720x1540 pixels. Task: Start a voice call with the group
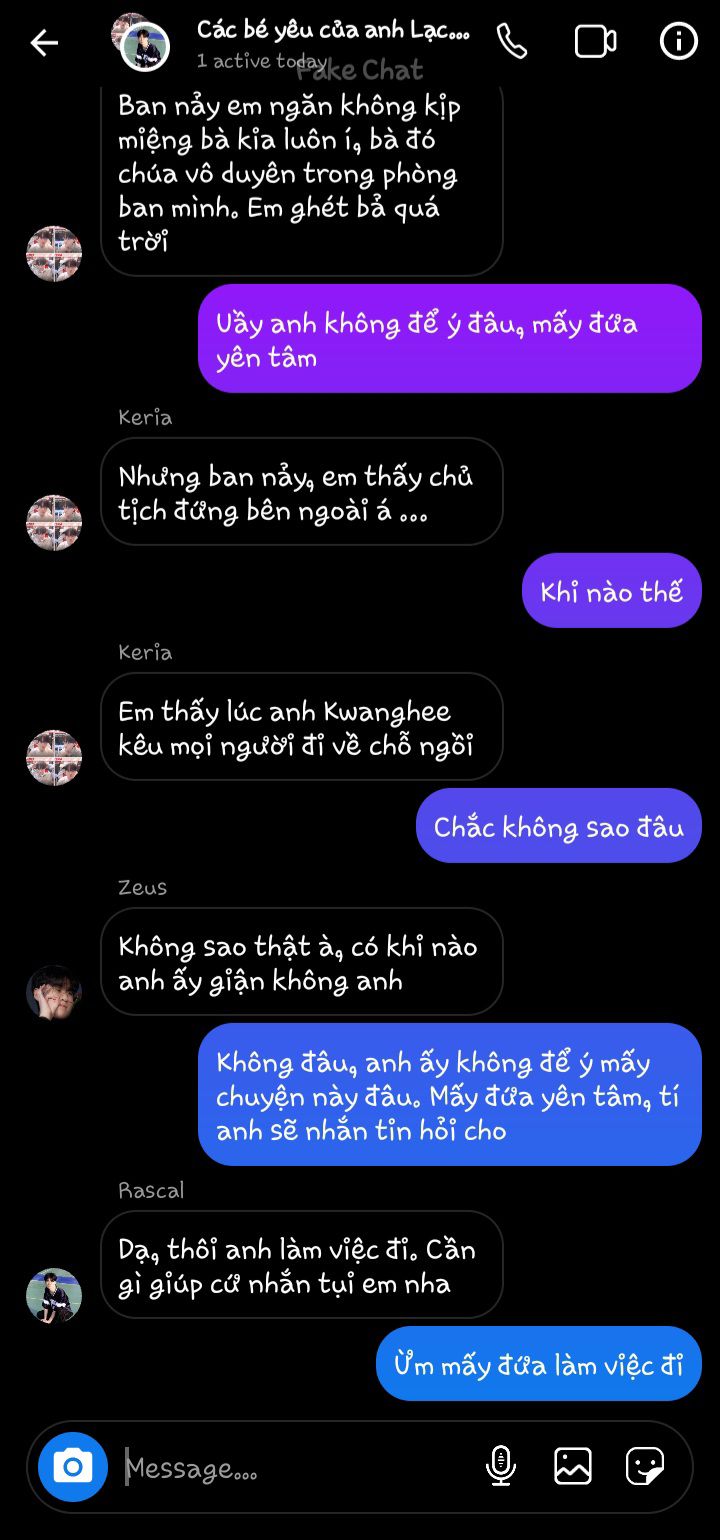(x=512, y=41)
